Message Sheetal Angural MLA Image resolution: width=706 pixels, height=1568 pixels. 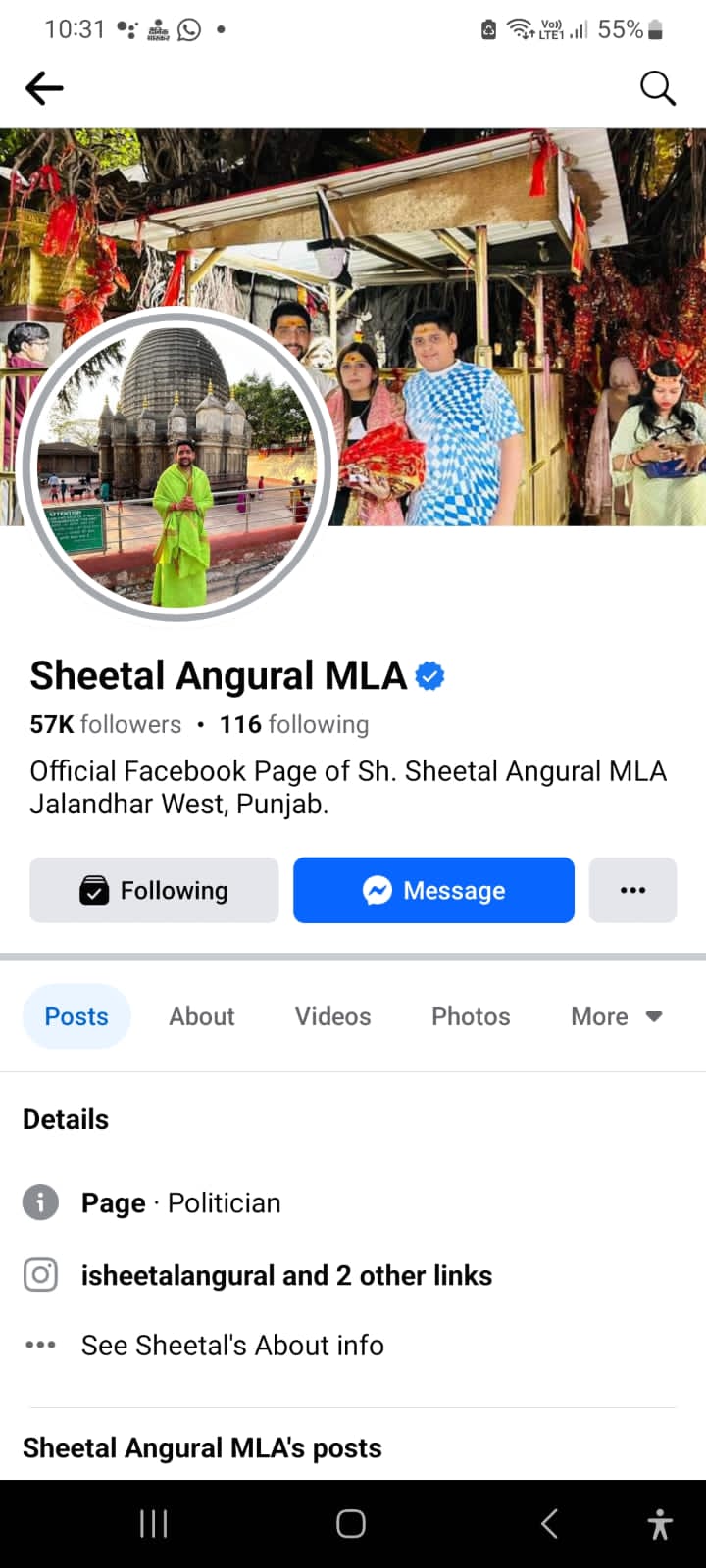433,890
